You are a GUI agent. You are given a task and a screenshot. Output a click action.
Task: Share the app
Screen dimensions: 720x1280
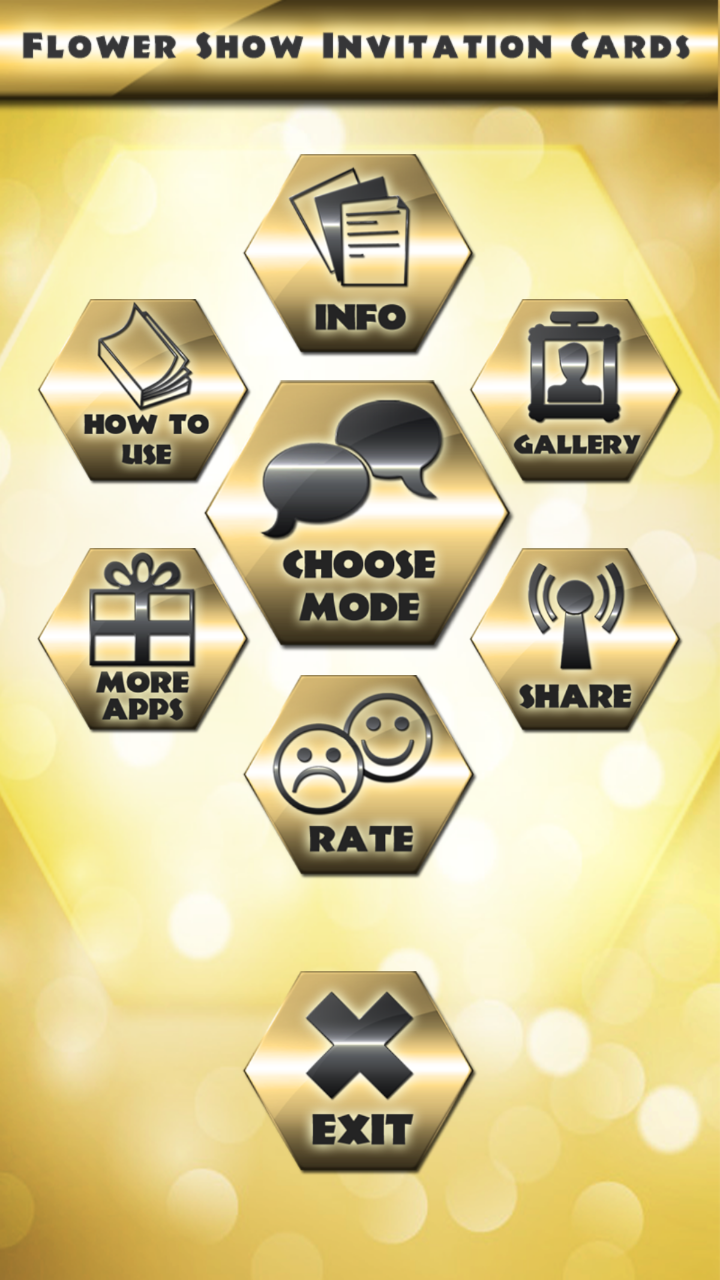coord(575,638)
